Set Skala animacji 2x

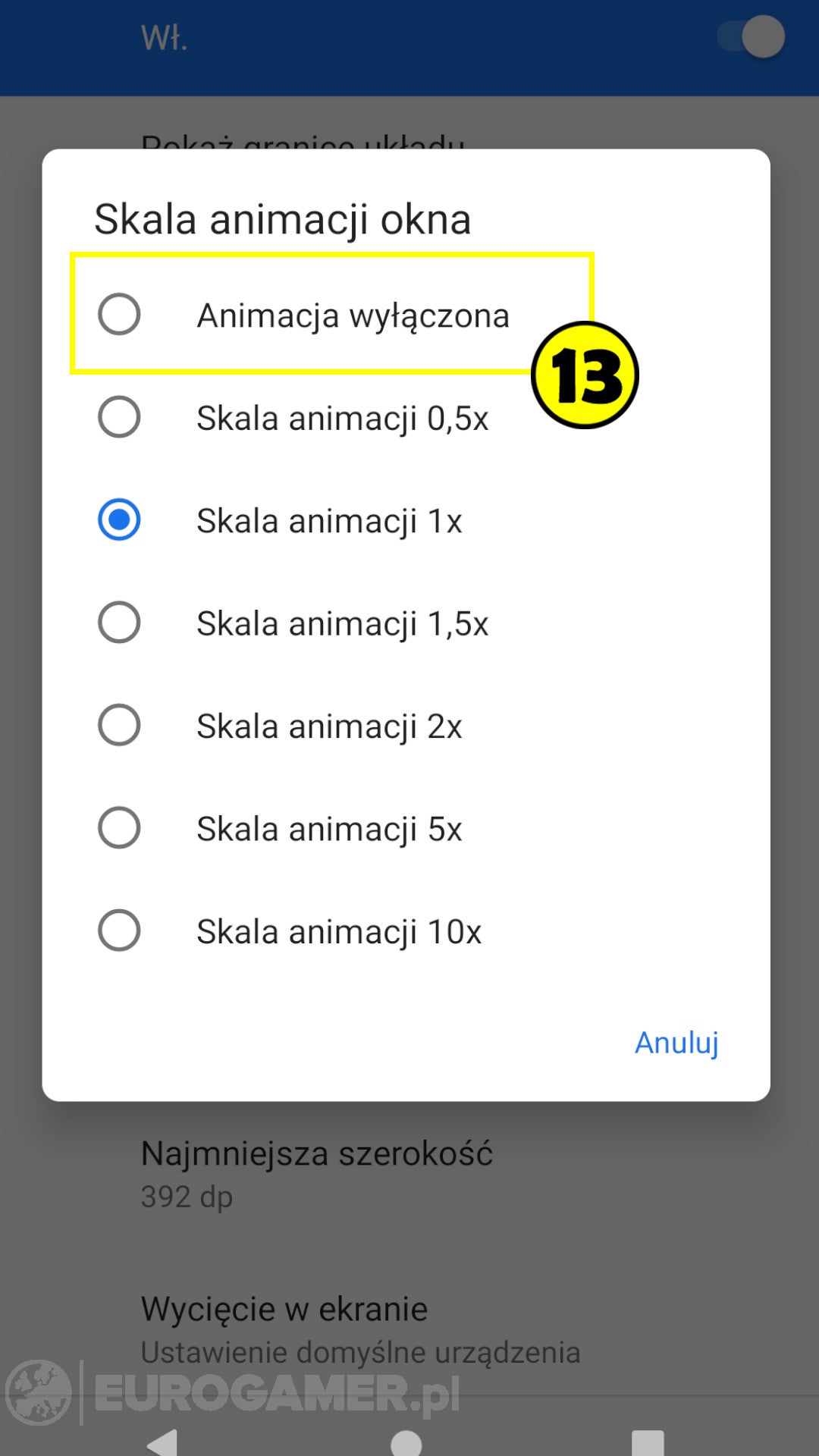406,725
